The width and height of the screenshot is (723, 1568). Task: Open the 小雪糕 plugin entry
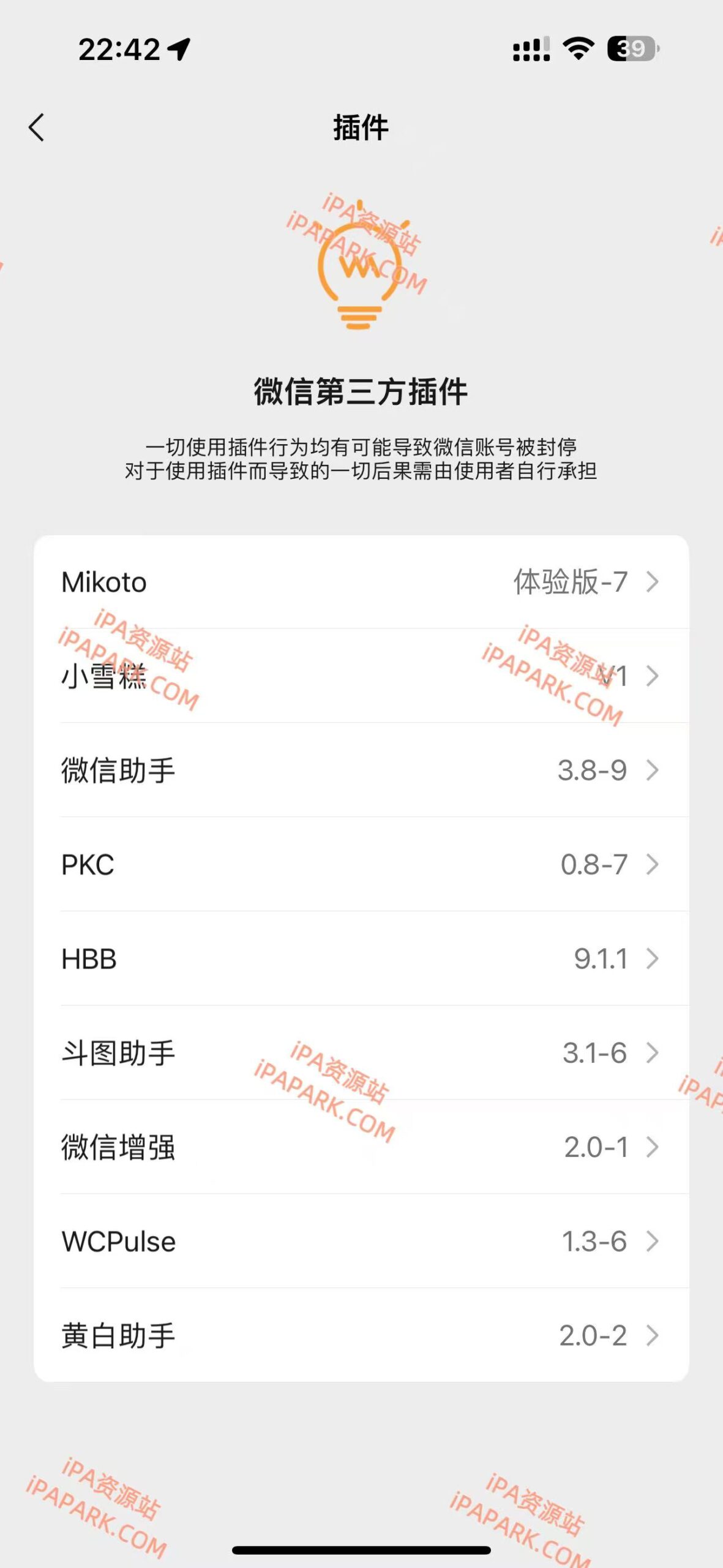(x=361, y=677)
